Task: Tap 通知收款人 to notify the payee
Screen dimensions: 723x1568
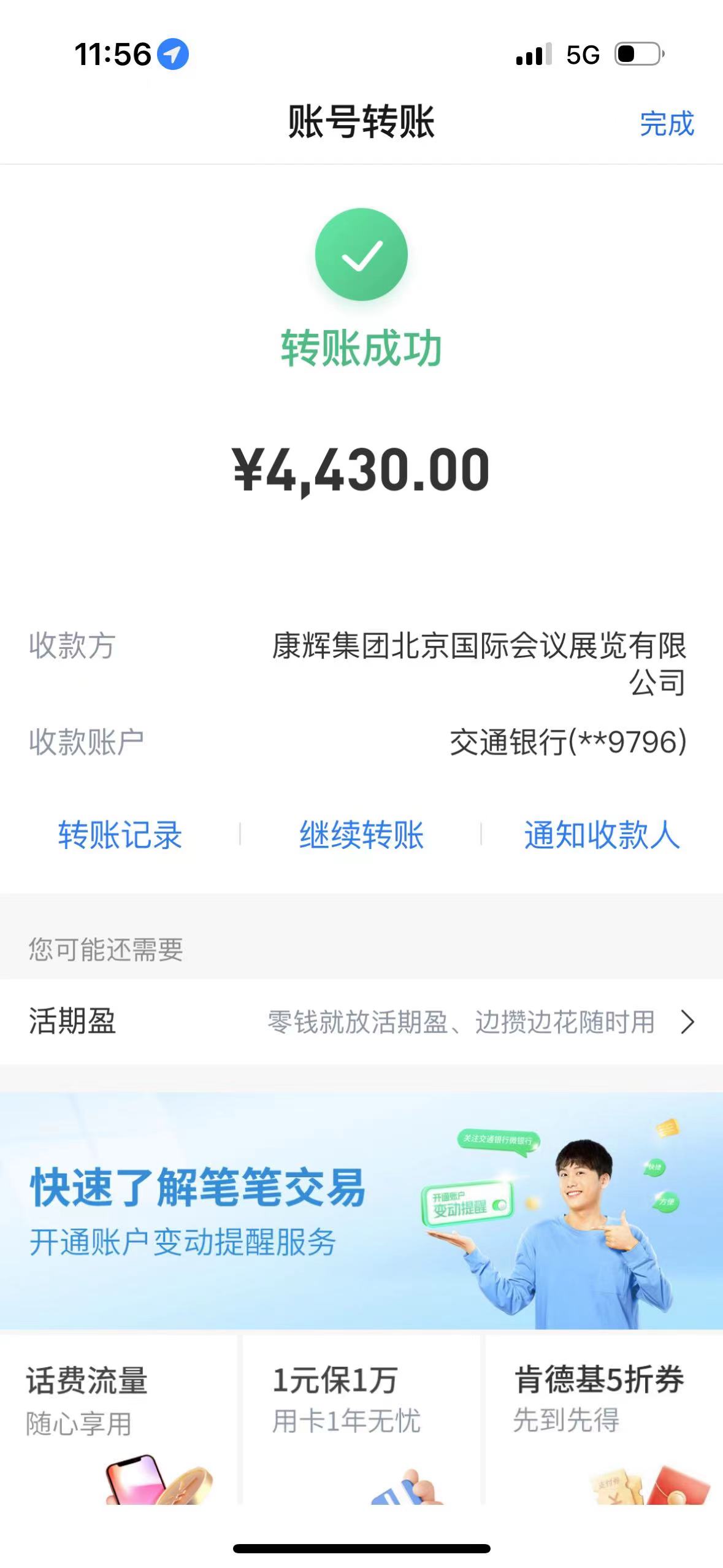Action: tap(602, 835)
